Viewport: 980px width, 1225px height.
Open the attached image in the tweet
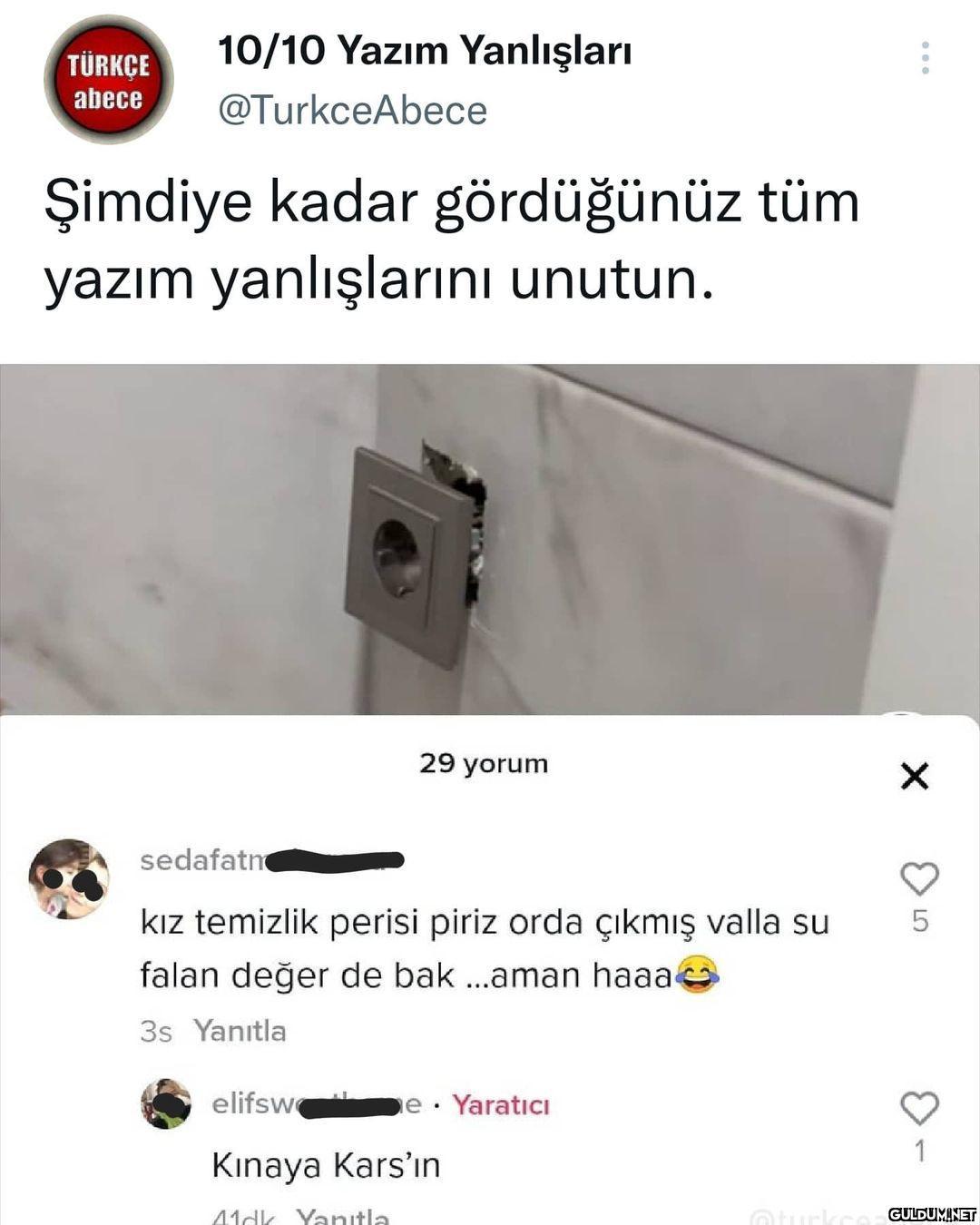[x=490, y=540]
